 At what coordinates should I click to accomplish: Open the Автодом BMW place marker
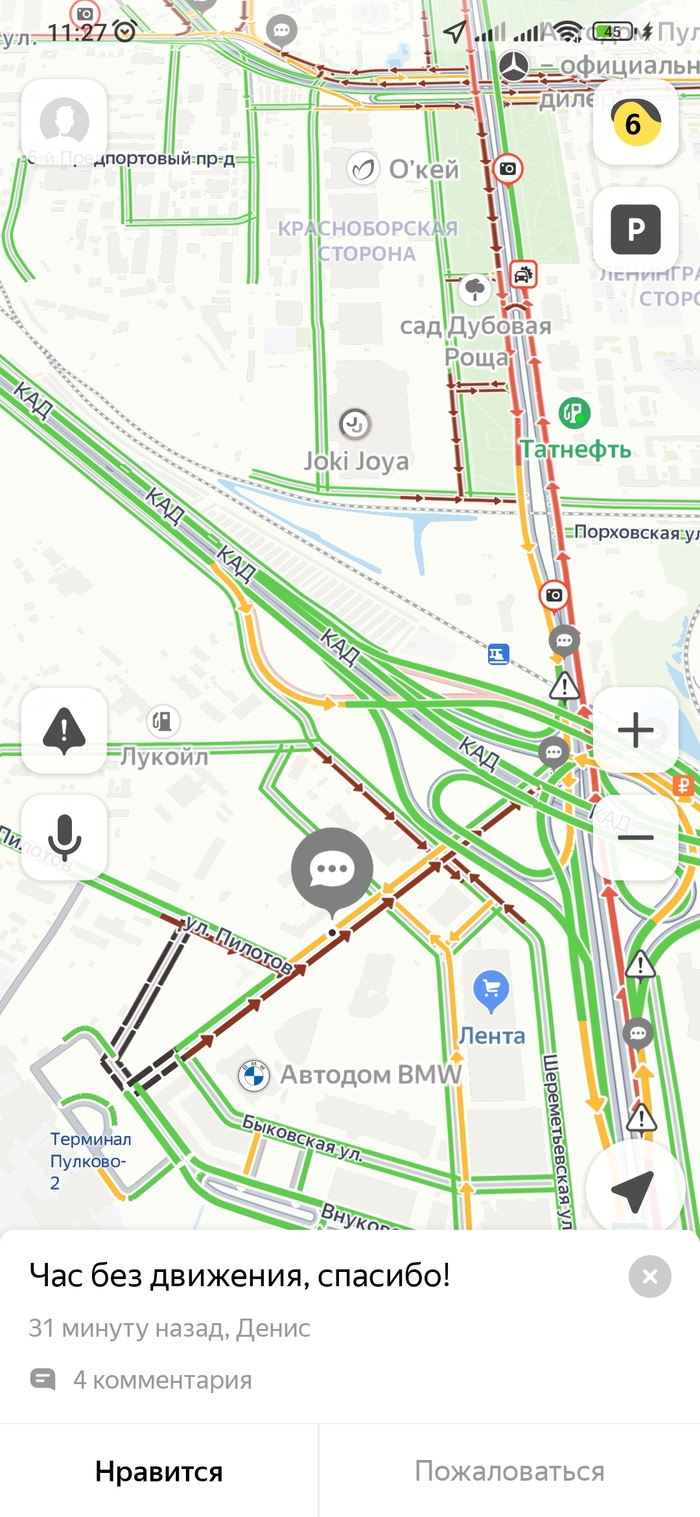coord(254,1075)
